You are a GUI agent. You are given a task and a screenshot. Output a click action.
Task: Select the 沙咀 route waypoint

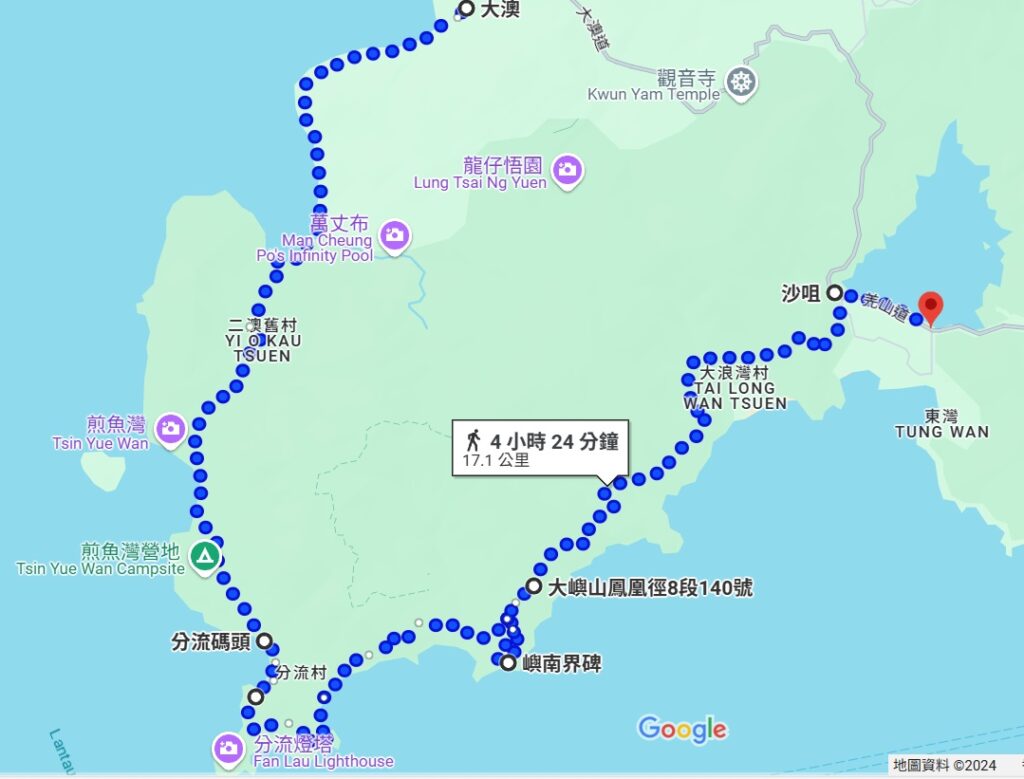tap(834, 293)
